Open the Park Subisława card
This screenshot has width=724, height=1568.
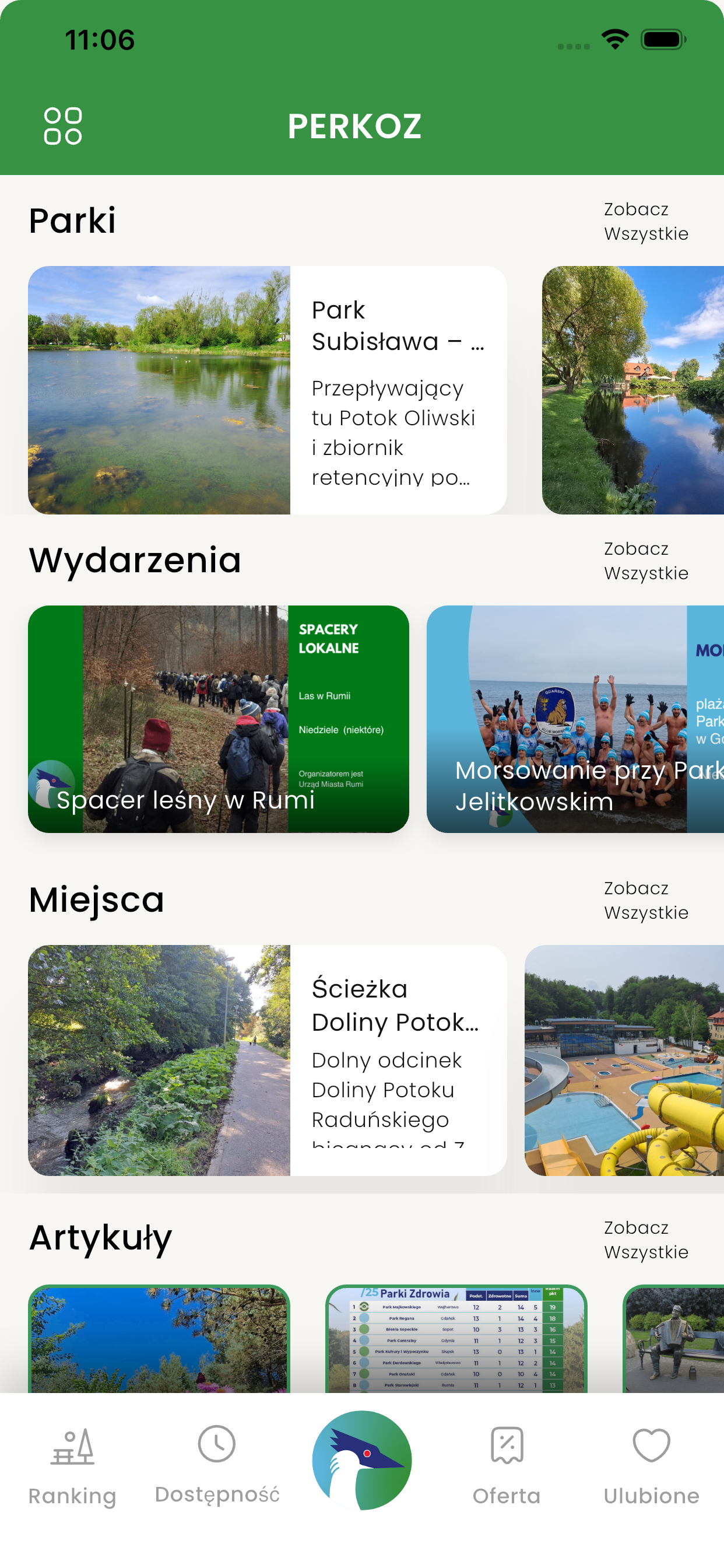pos(267,390)
